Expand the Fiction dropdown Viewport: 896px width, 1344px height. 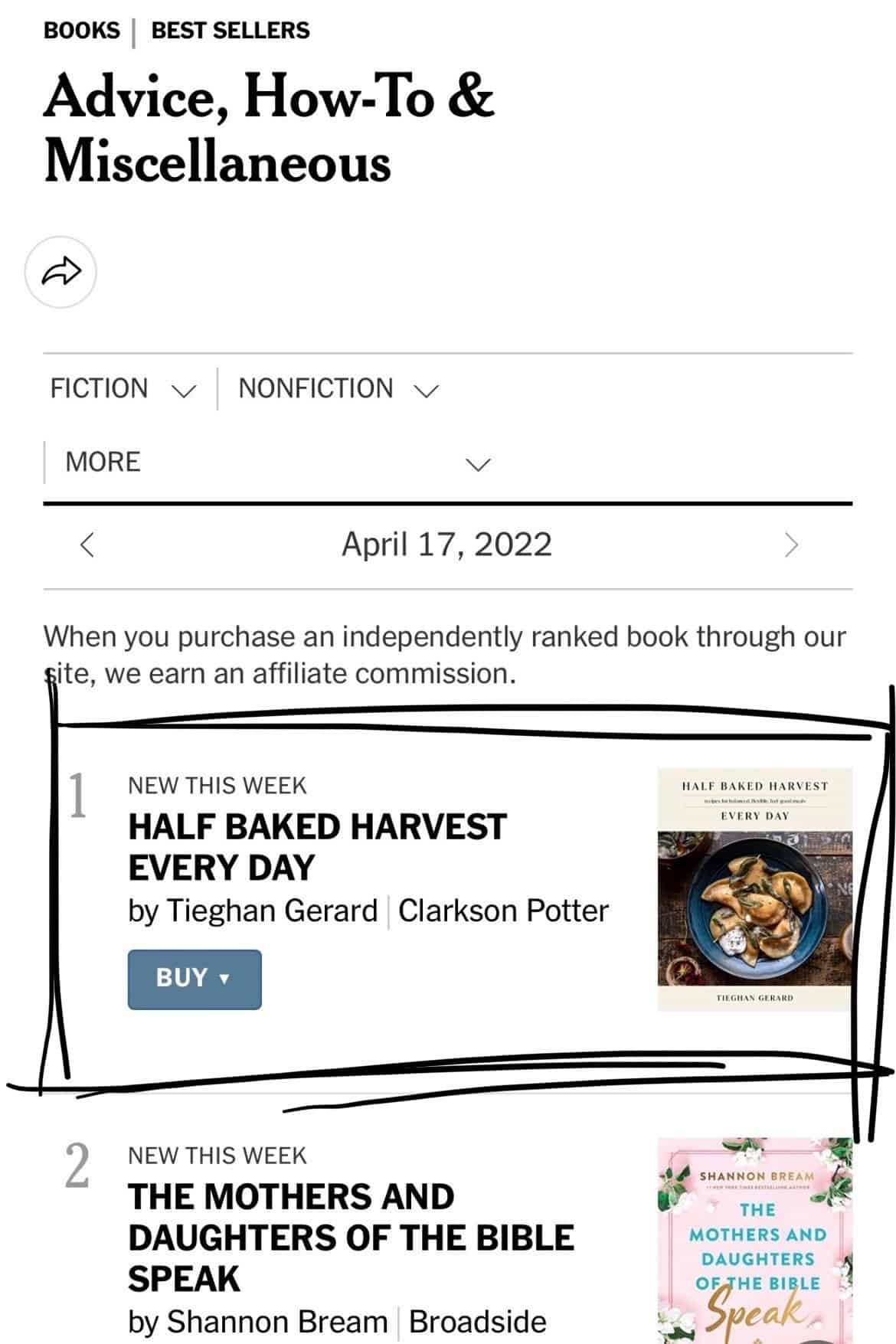point(123,389)
